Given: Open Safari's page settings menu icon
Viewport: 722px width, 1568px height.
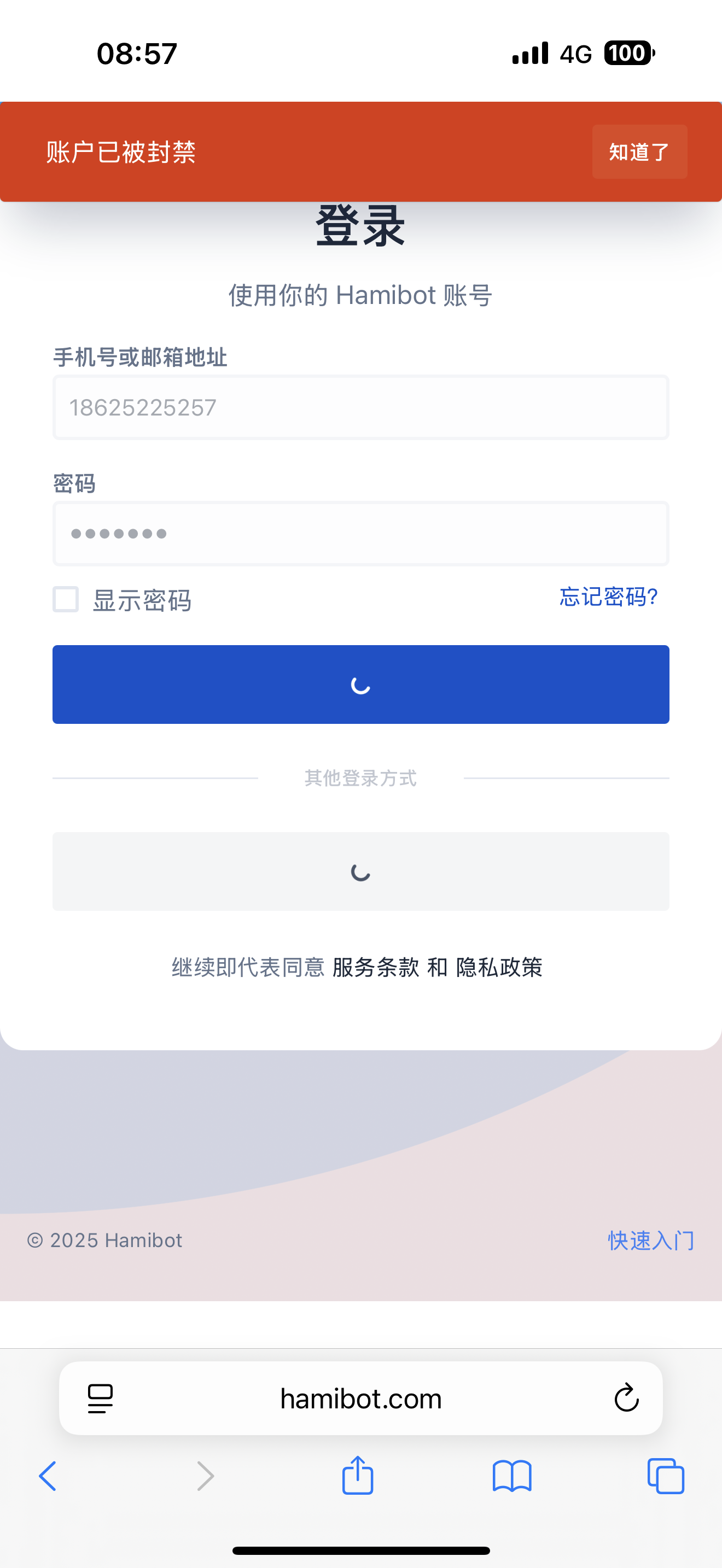Looking at the screenshot, I should 101,1398.
